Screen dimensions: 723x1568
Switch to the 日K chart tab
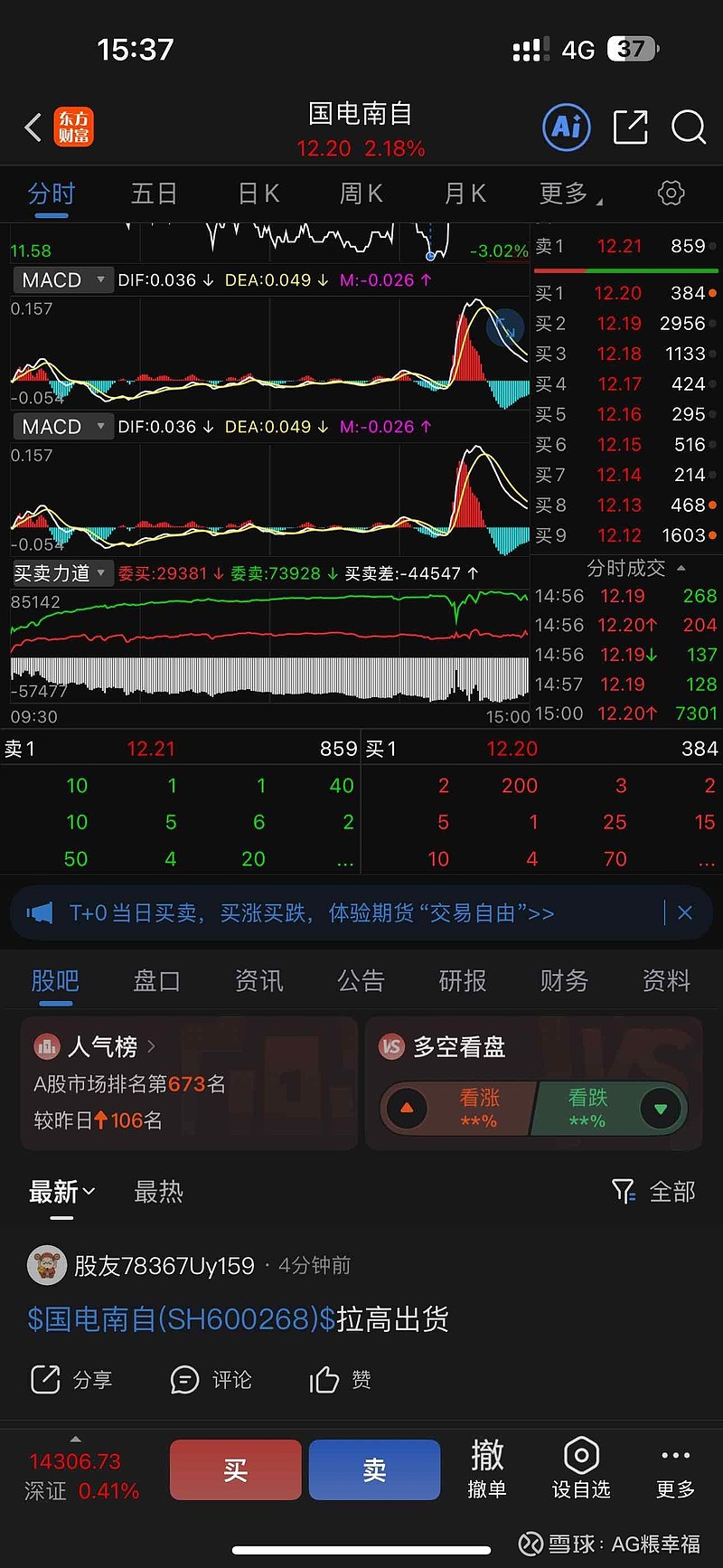pos(258,194)
